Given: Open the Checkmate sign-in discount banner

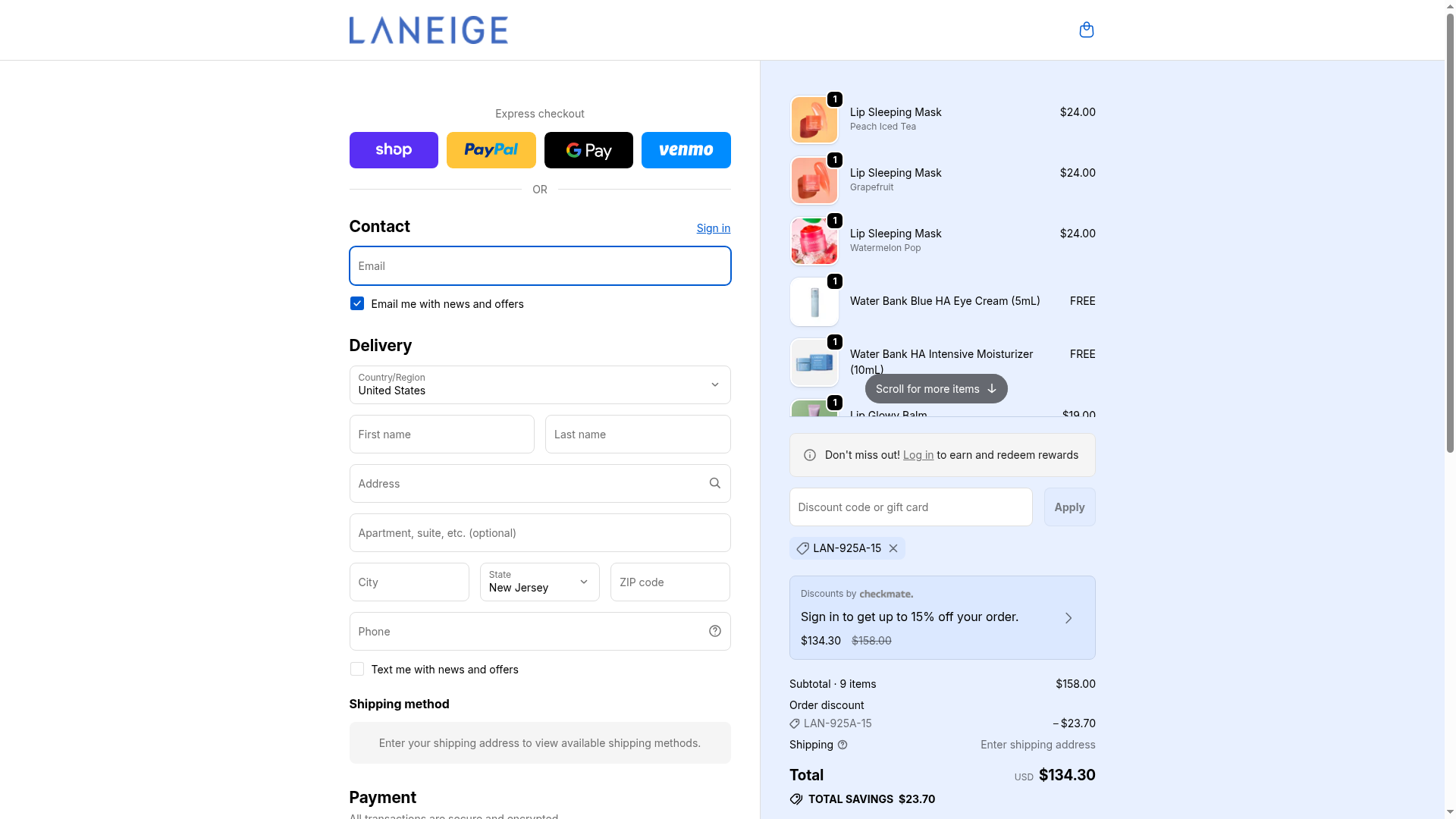Looking at the screenshot, I should click(x=942, y=617).
